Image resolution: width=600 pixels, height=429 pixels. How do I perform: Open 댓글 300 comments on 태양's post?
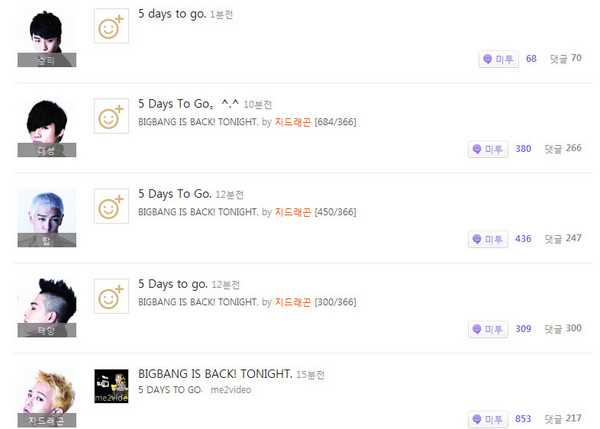coord(562,329)
